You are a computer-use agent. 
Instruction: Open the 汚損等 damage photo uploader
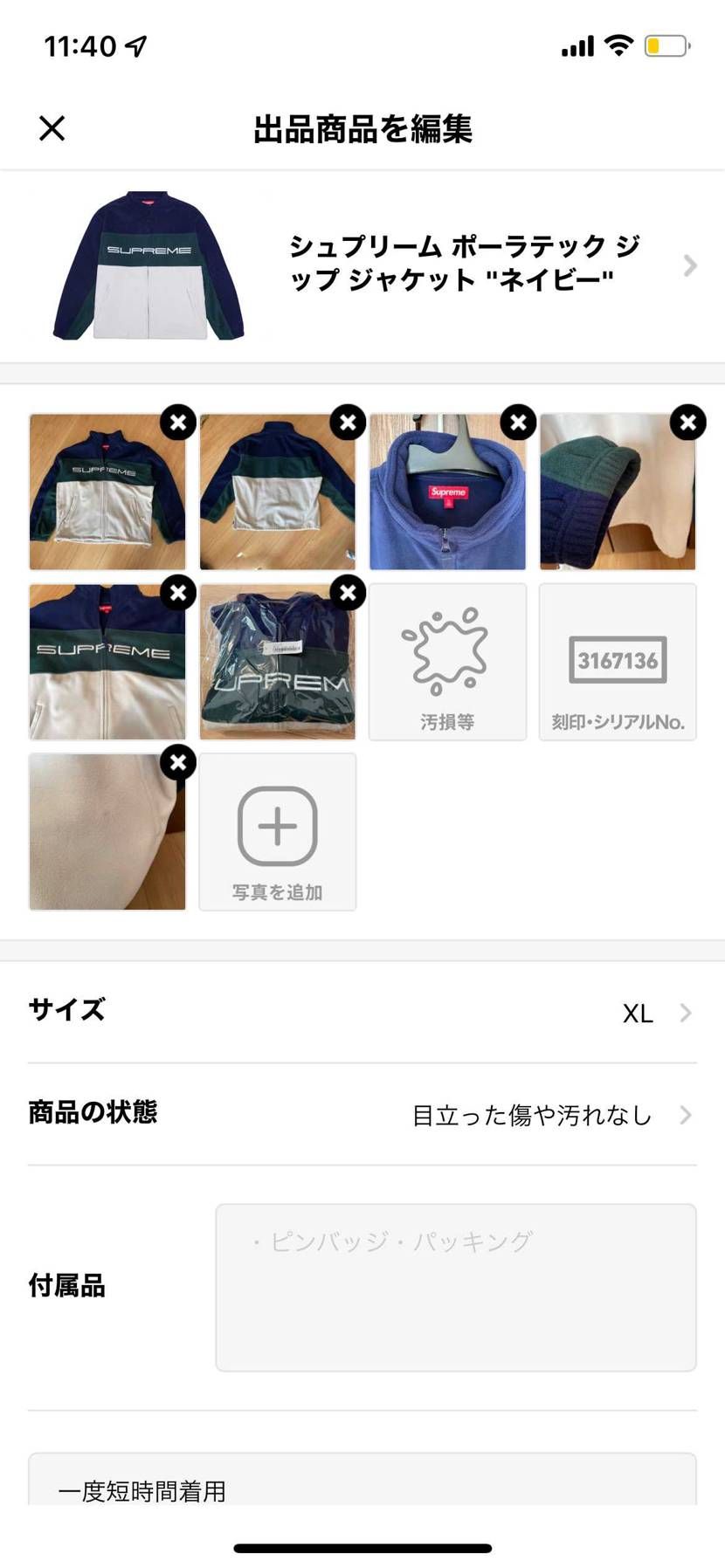click(x=447, y=661)
